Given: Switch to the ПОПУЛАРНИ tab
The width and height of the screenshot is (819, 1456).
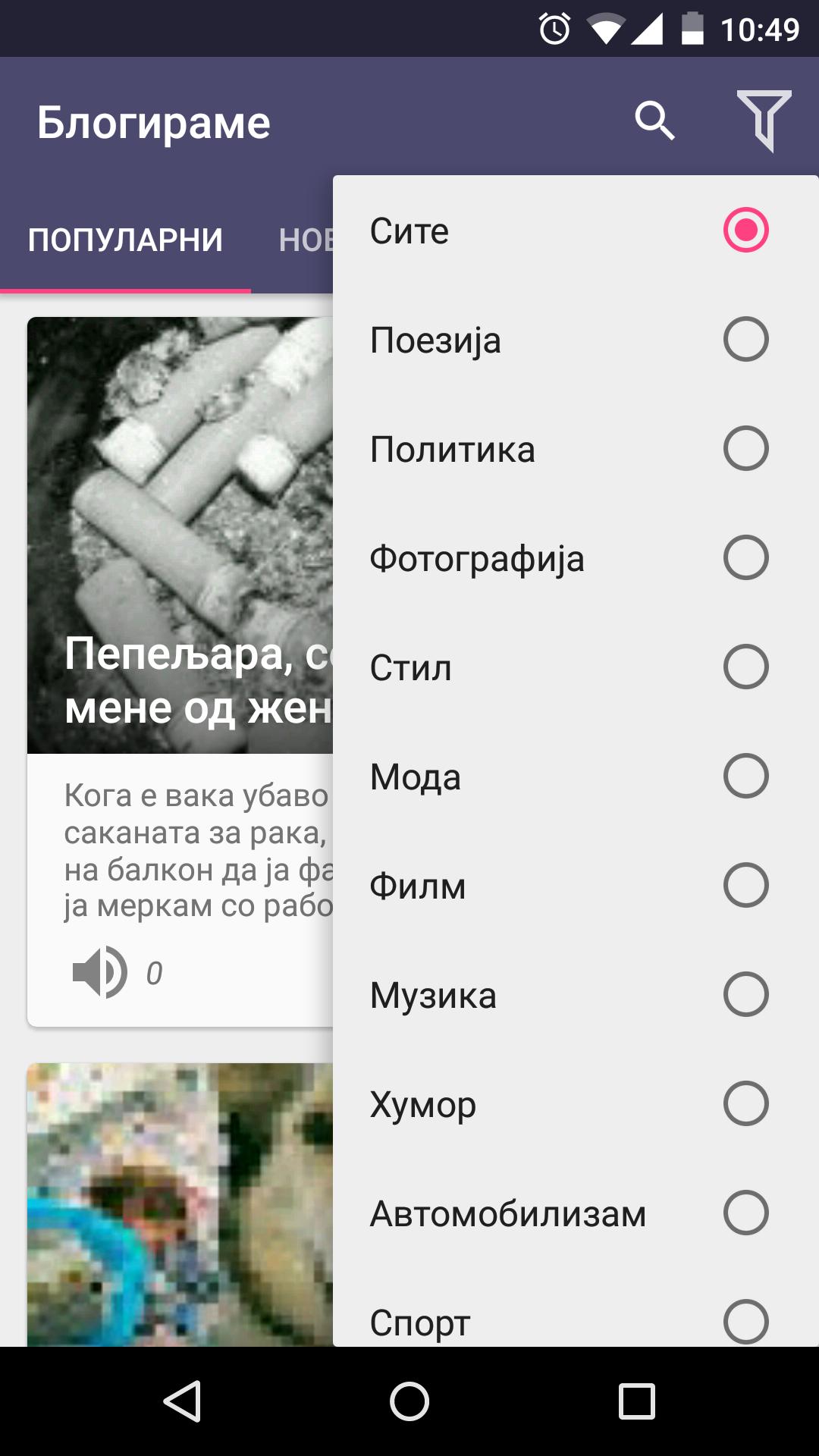Looking at the screenshot, I should [126, 240].
